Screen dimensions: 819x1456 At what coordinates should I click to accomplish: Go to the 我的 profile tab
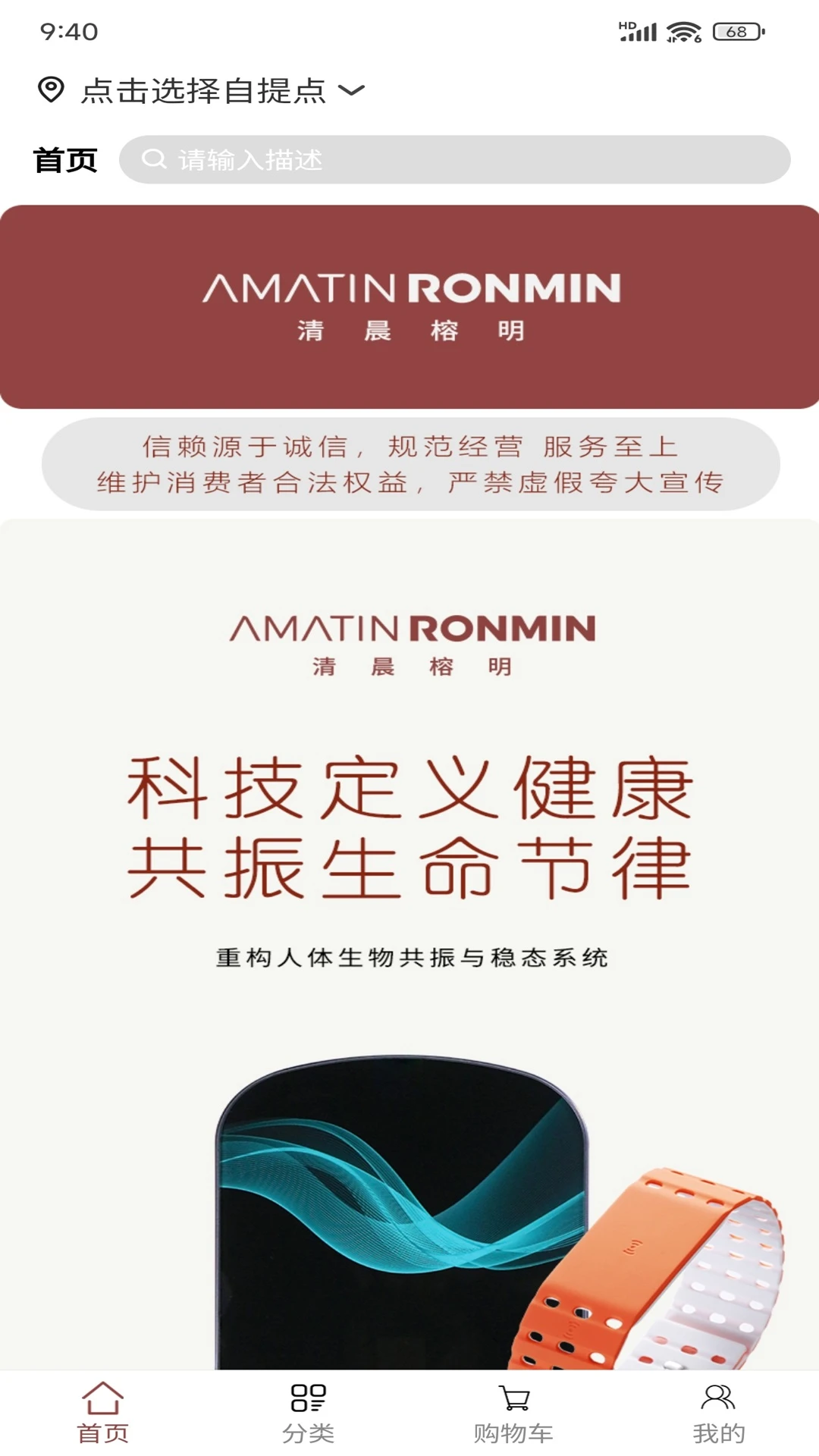[x=718, y=1413]
